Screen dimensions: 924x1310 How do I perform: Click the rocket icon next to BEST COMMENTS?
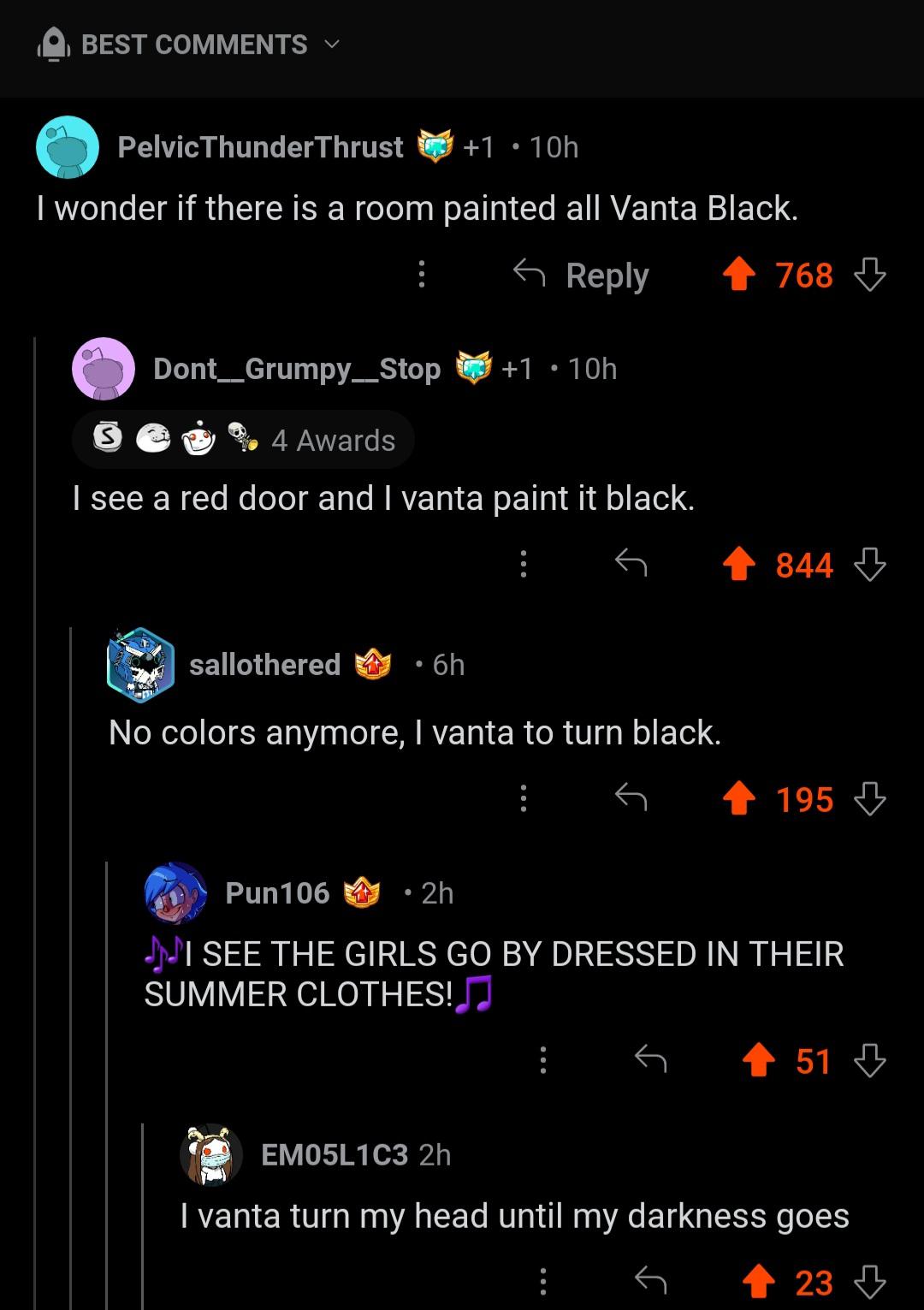[x=54, y=44]
